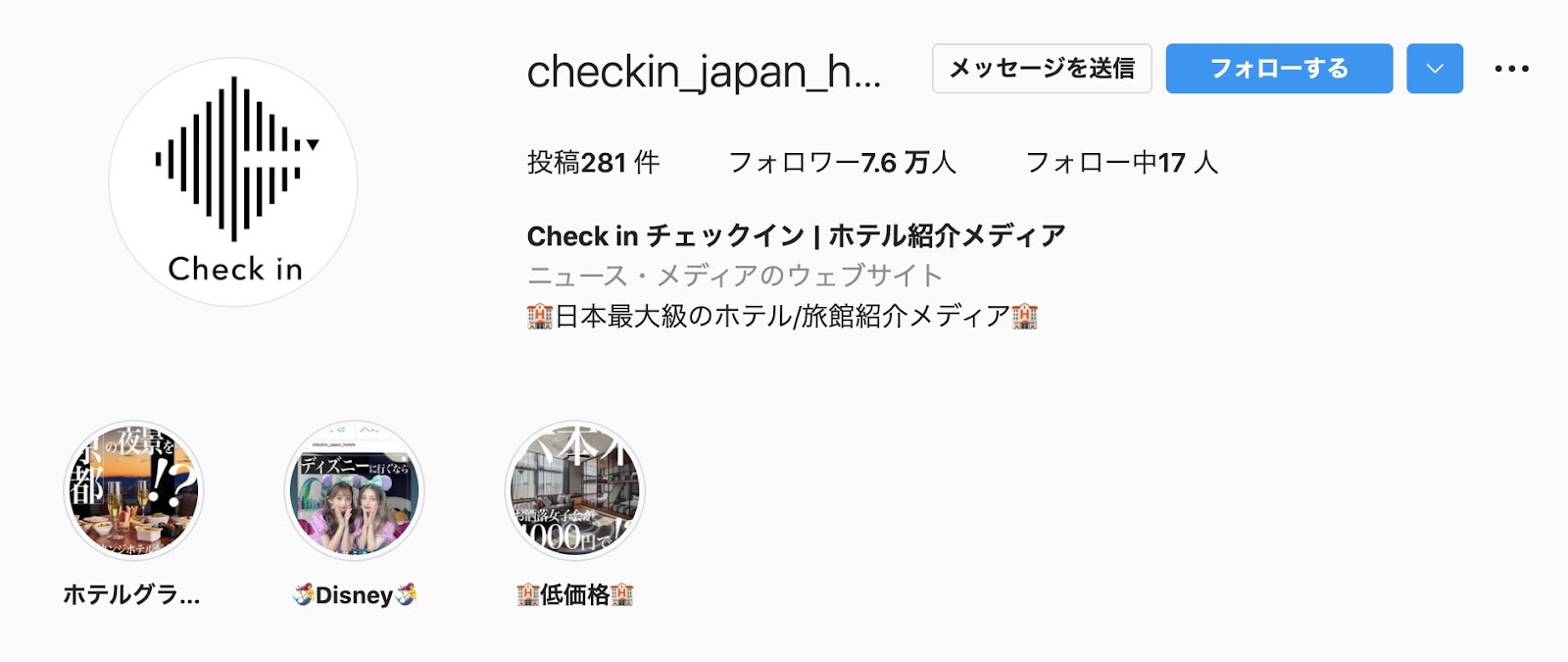Viewport: 1568px width, 662px height.
Task: Expand the suggested accounts chevron dropdown
Action: [1434, 69]
